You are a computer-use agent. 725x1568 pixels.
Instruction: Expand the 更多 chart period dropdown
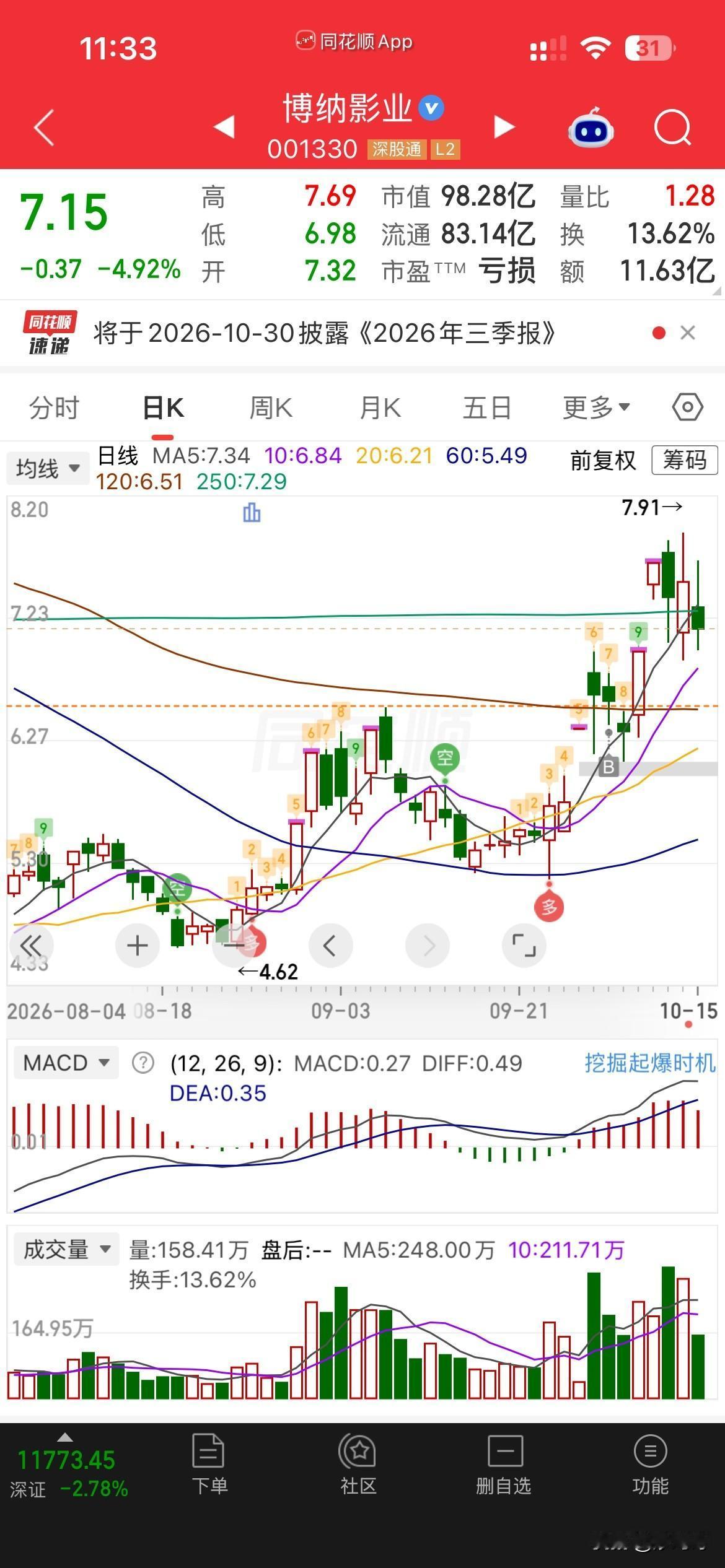[596, 408]
